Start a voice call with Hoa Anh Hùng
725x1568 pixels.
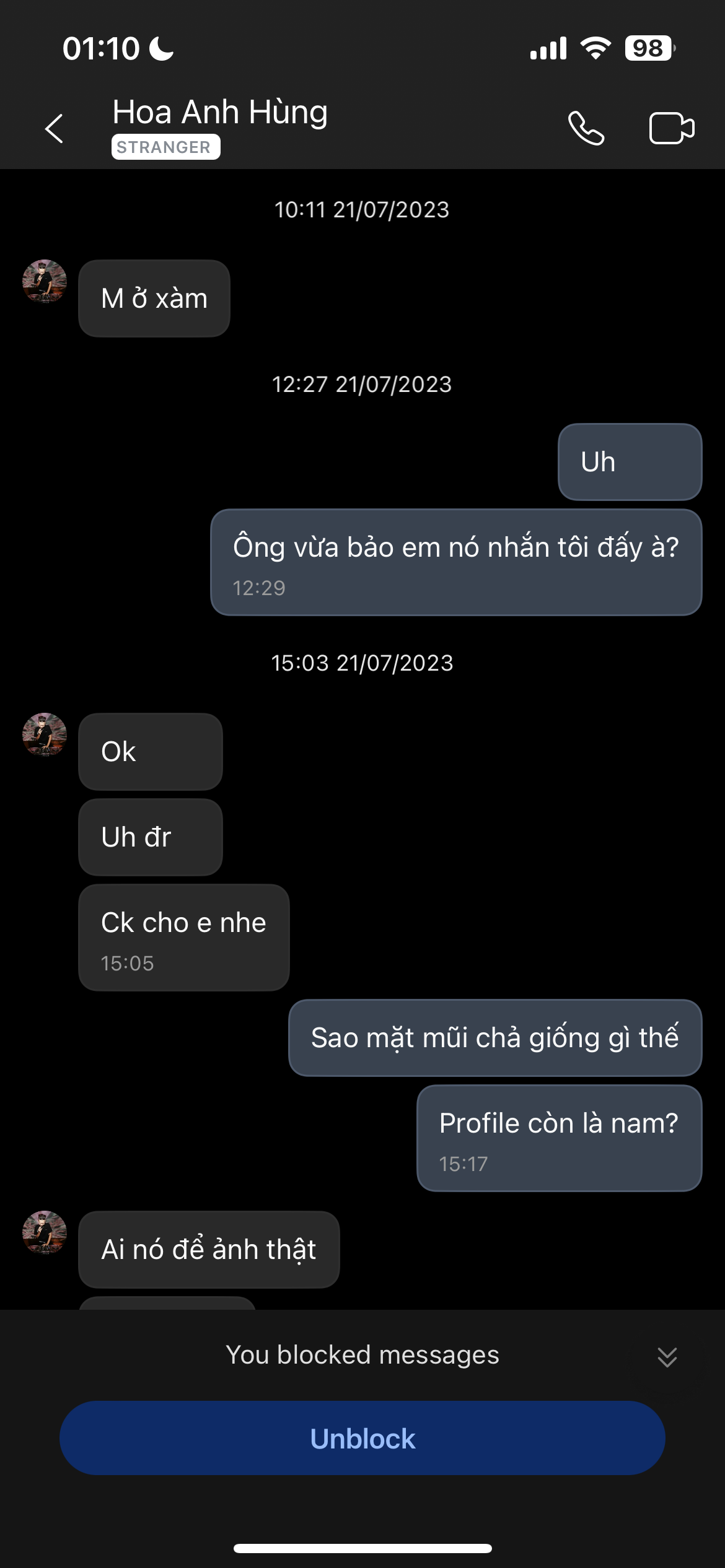tap(586, 129)
